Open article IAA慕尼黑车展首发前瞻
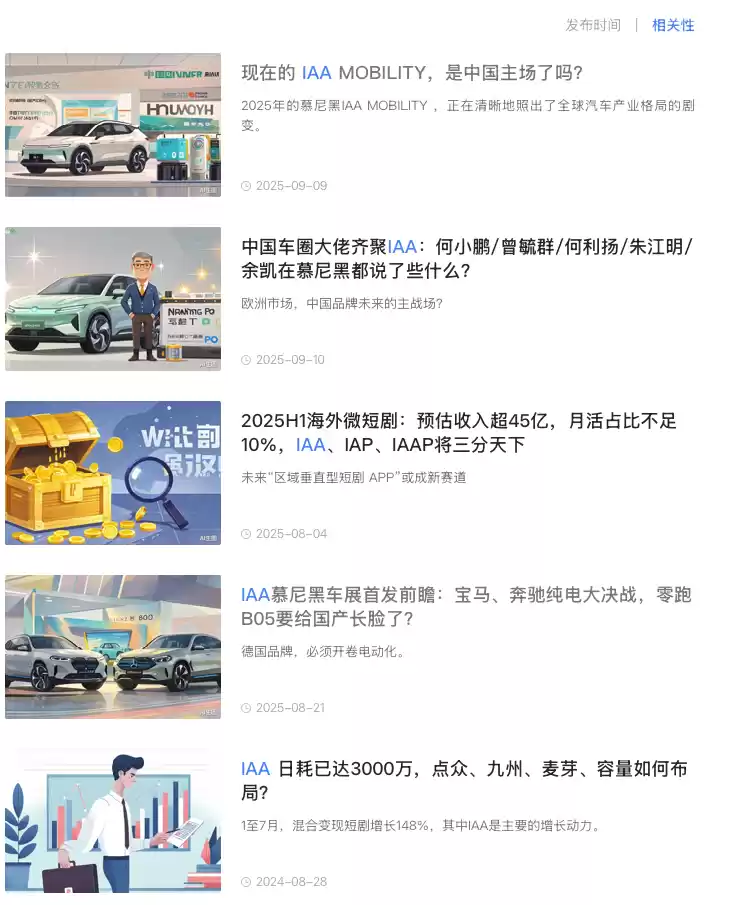 (x=467, y=607)
